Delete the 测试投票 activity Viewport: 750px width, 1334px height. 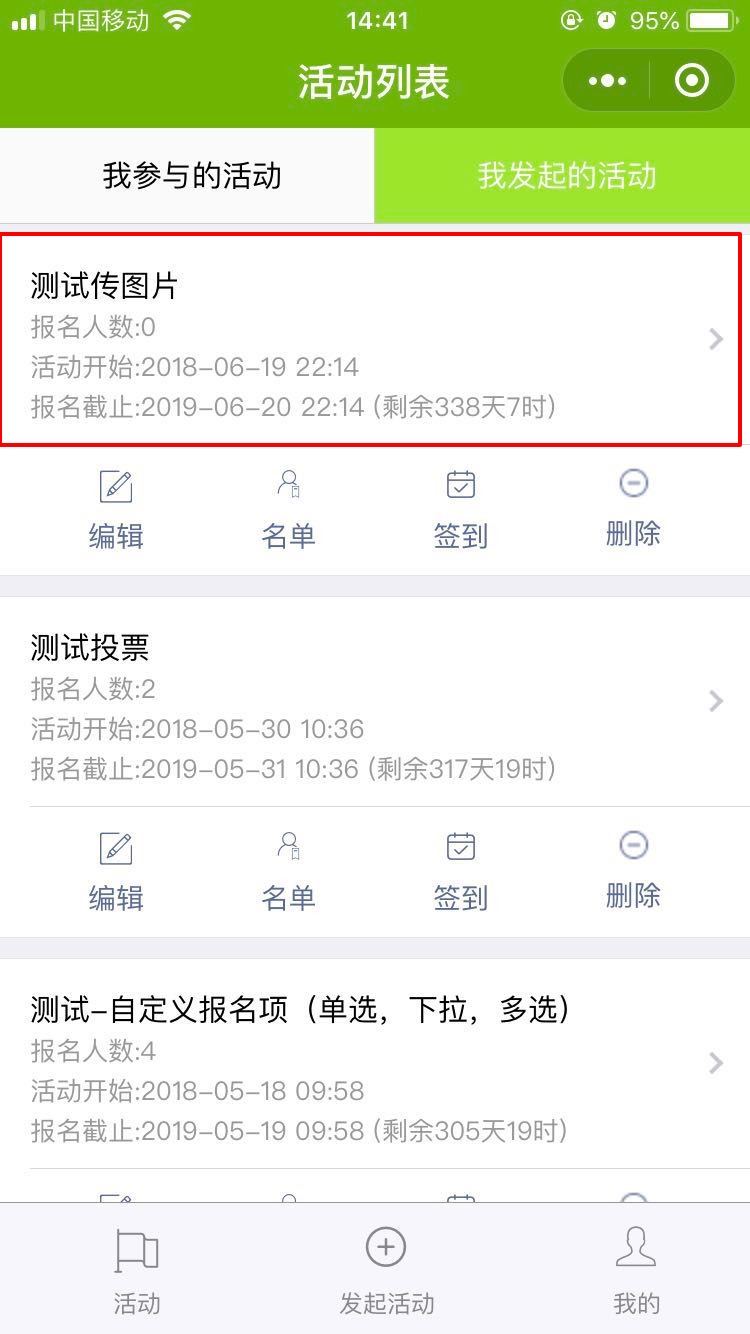click(633, 873)
